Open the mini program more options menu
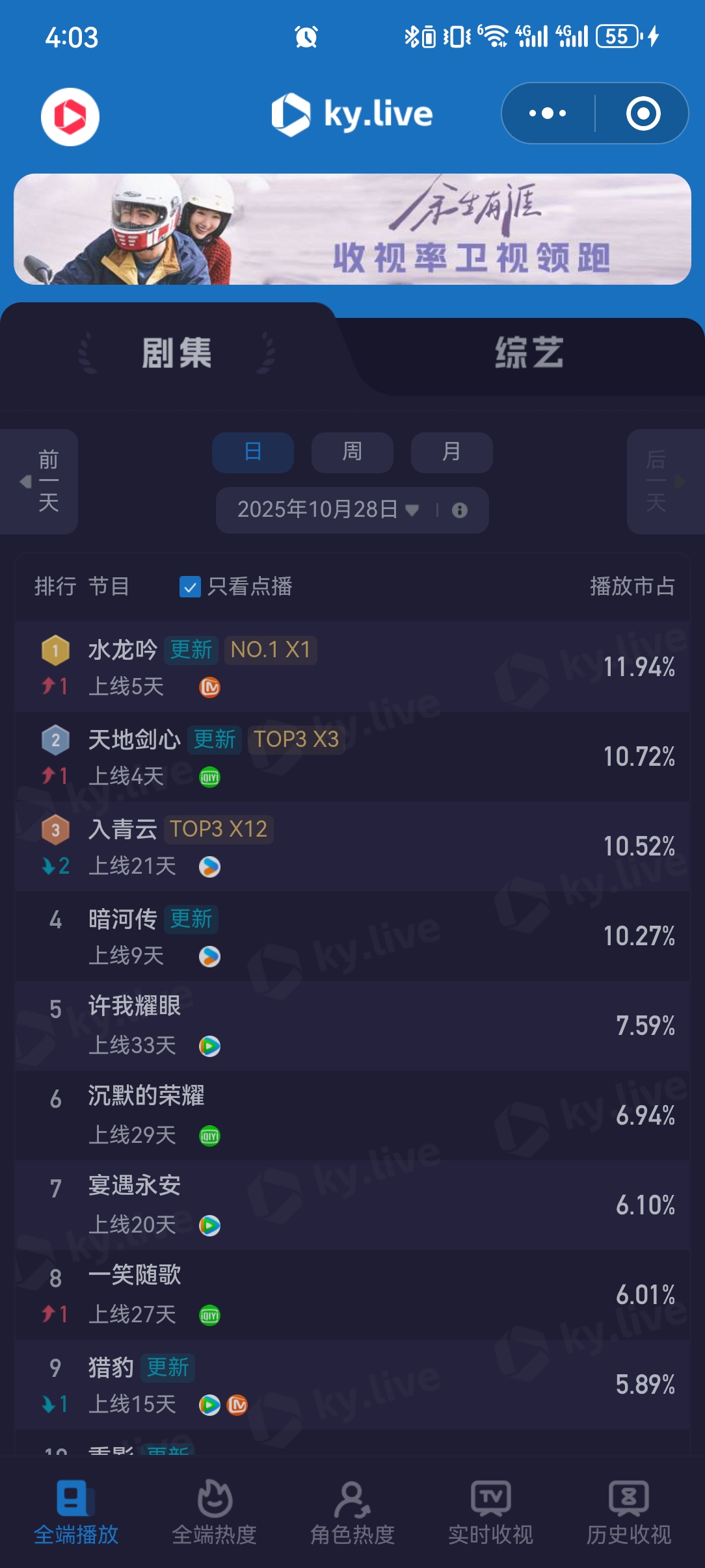The height and width of the screenshot is (1568, 705). point(548,114)
